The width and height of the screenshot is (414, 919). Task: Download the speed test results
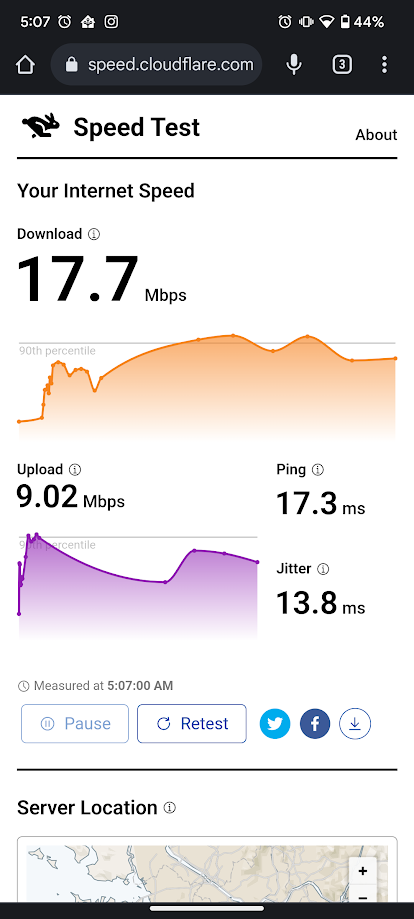355,724
